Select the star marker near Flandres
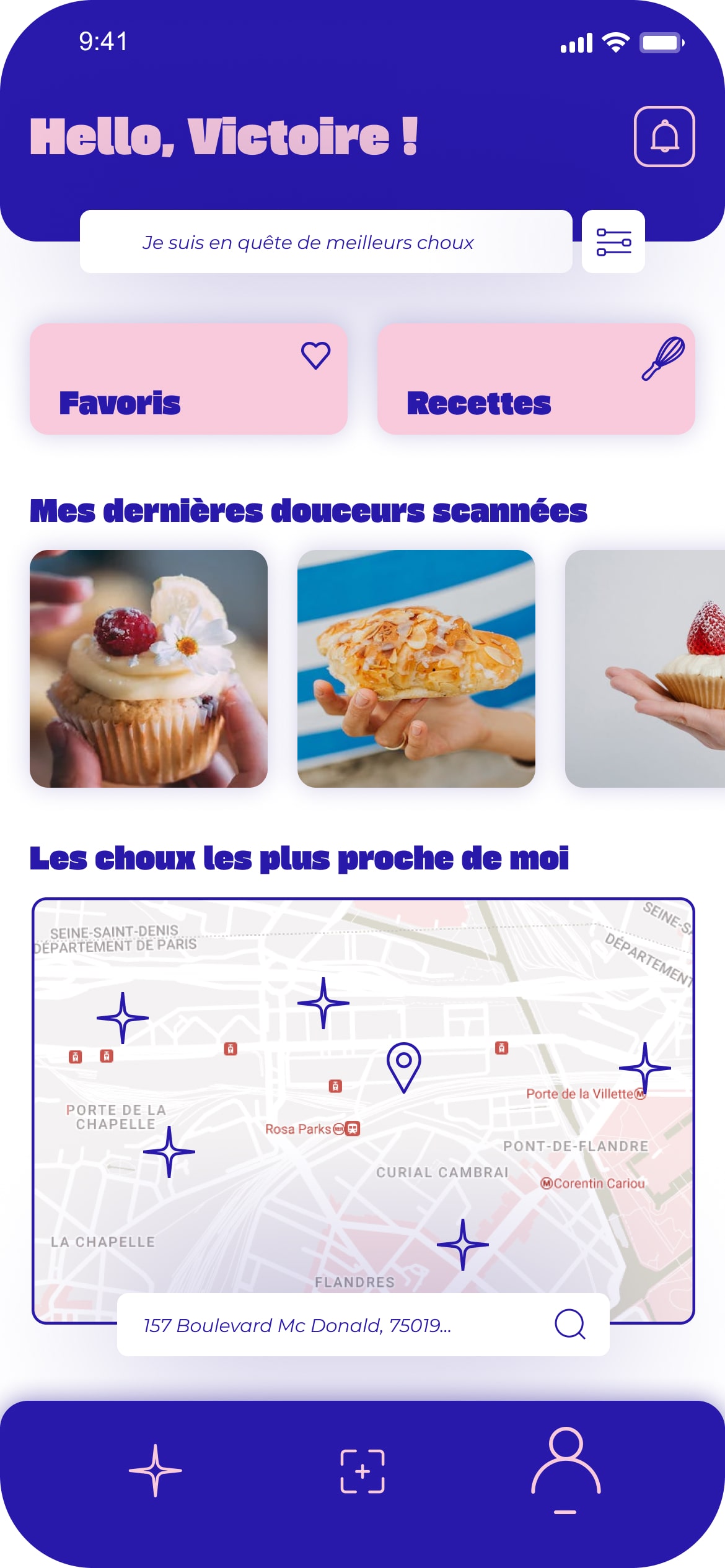Screen dimensions: 725x1568 [x=463, y=1245]
